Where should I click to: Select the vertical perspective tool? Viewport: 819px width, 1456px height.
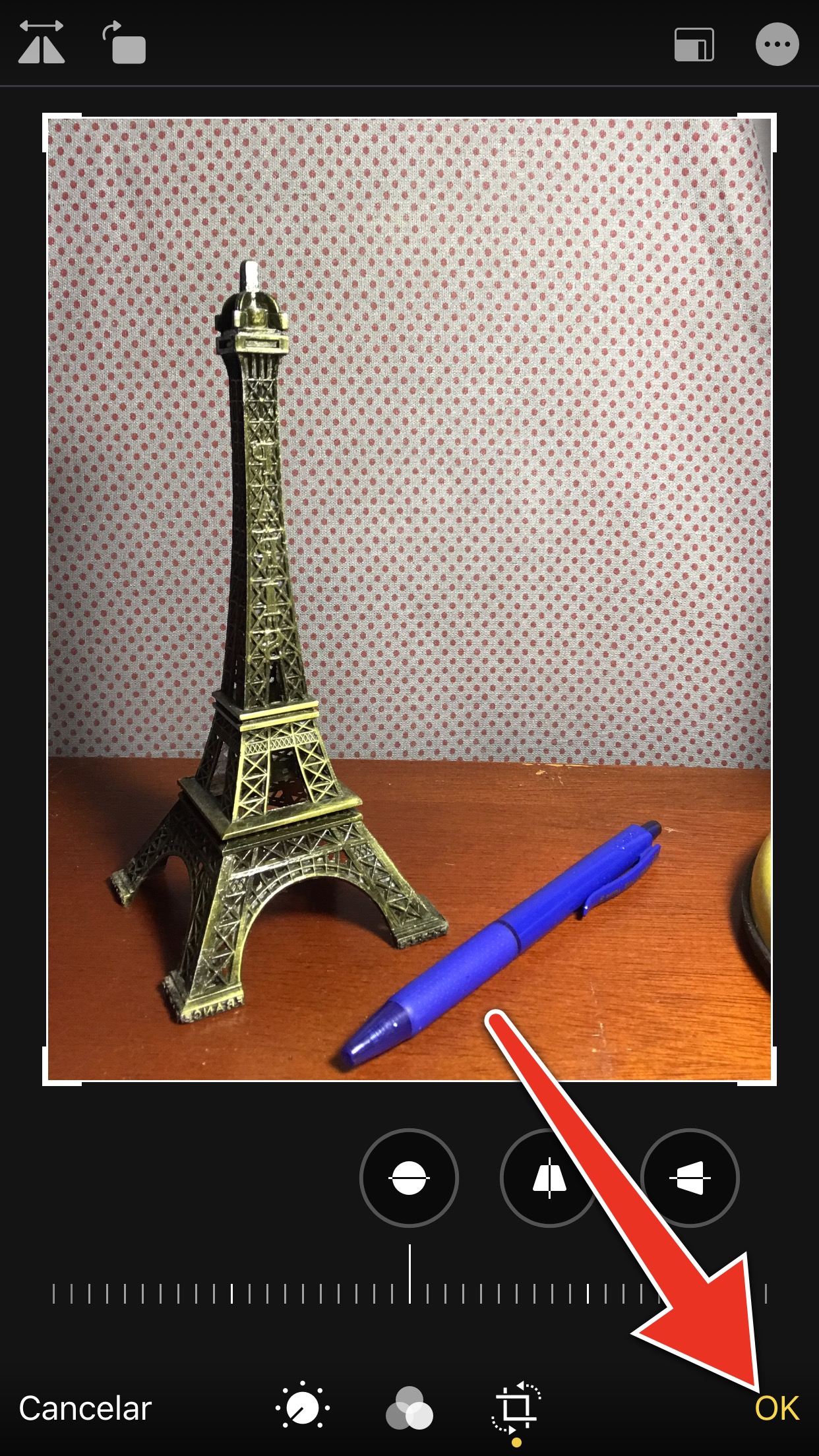click(x=549, y=1178)
